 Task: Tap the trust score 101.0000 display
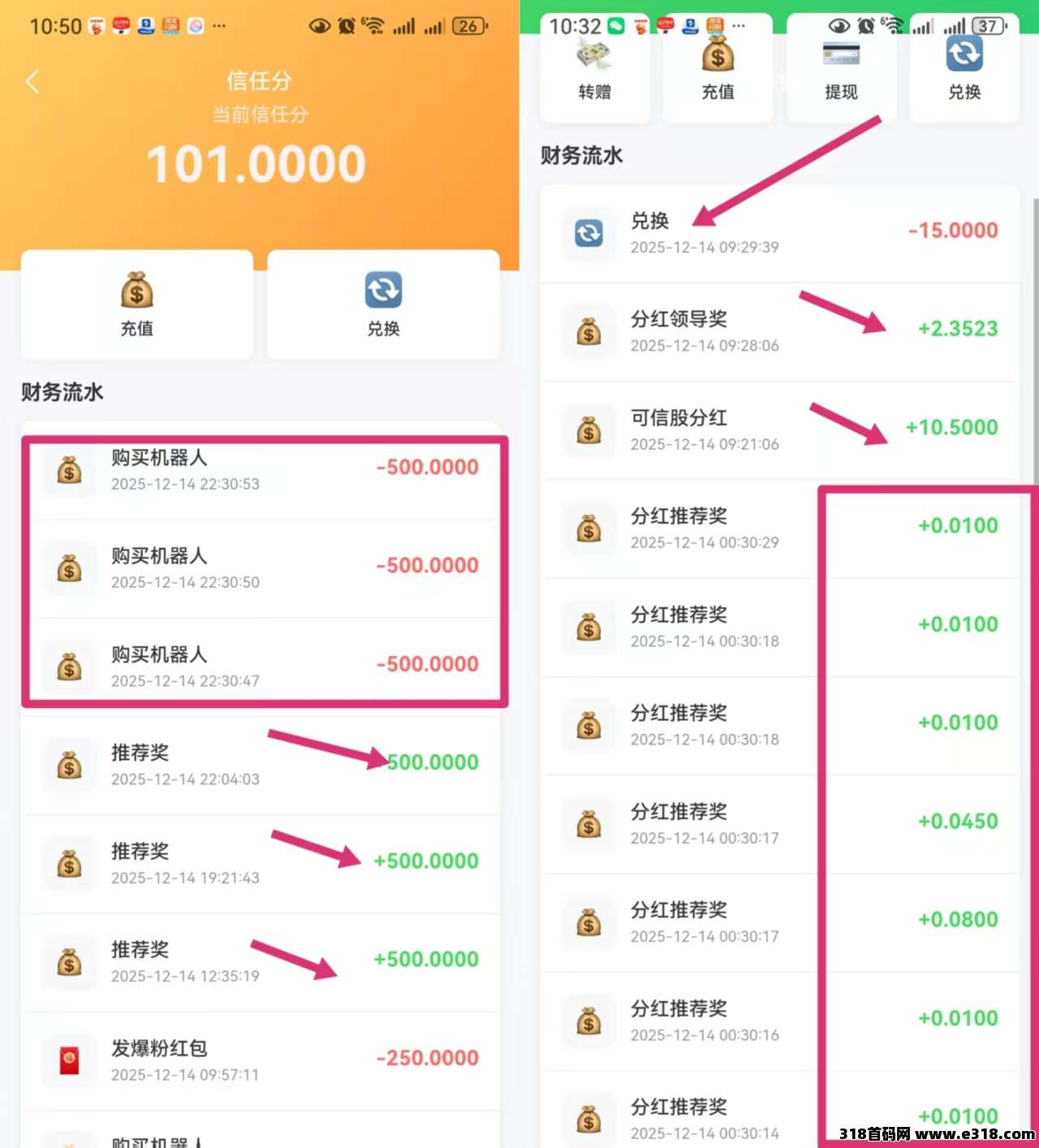258,162
